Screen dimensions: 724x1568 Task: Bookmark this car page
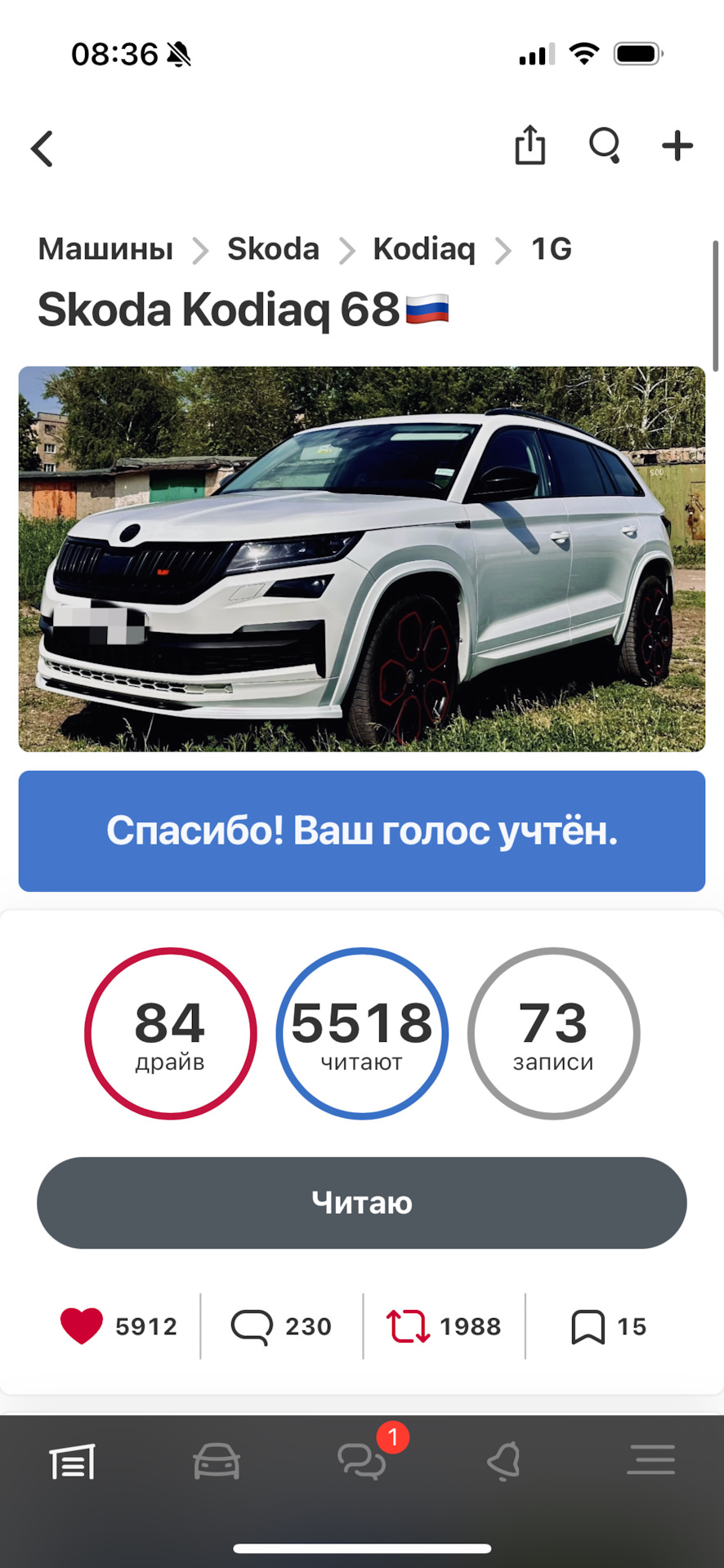tap(588, 1326)
